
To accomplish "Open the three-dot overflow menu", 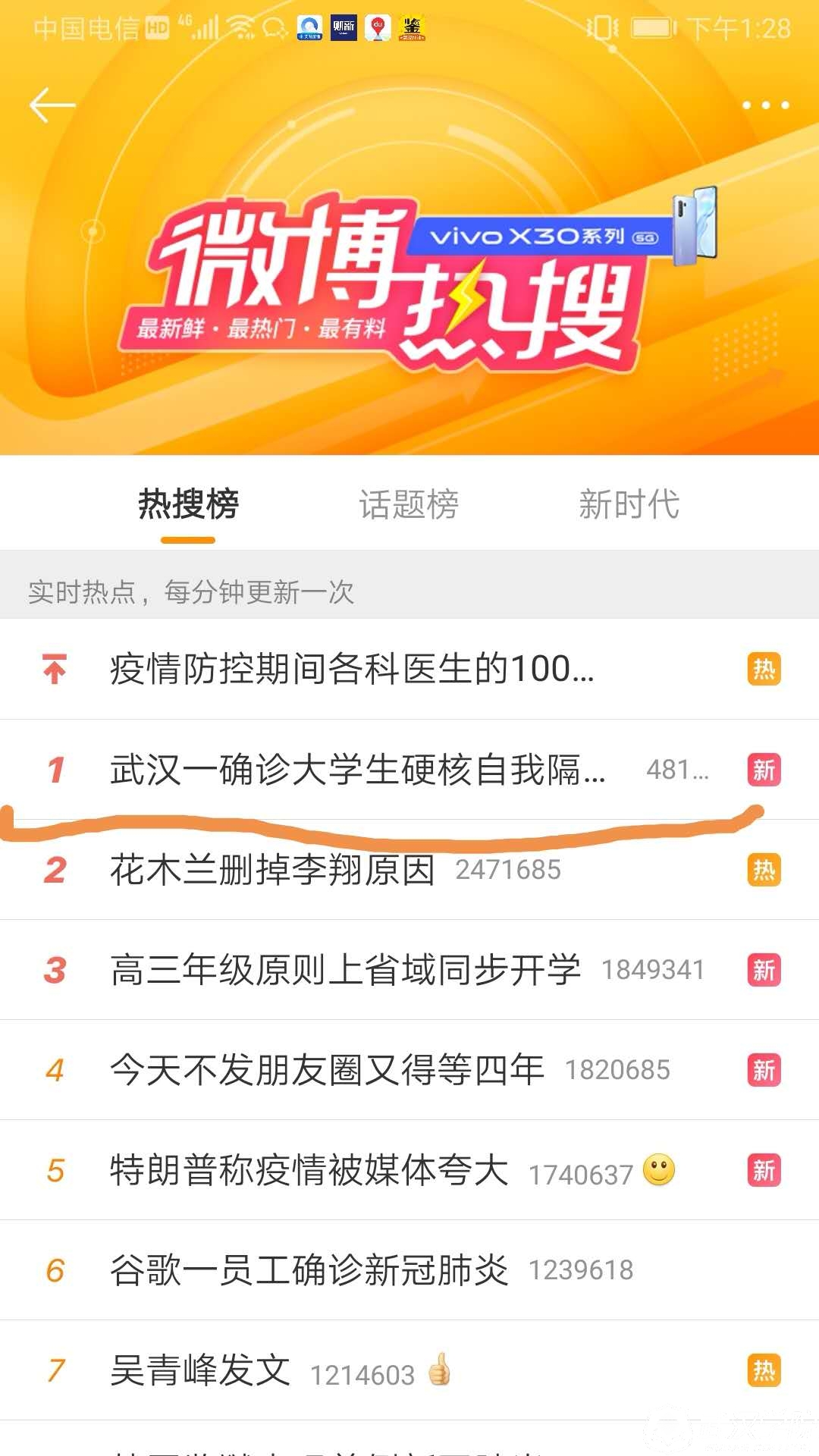I will point(765,105).
